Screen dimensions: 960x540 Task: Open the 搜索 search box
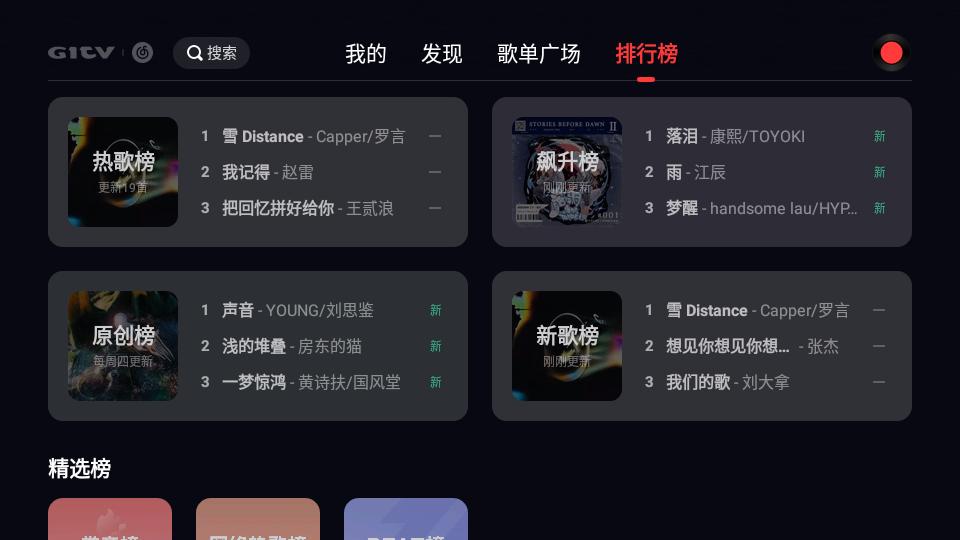pyautogui.click(x=211, y=53)
